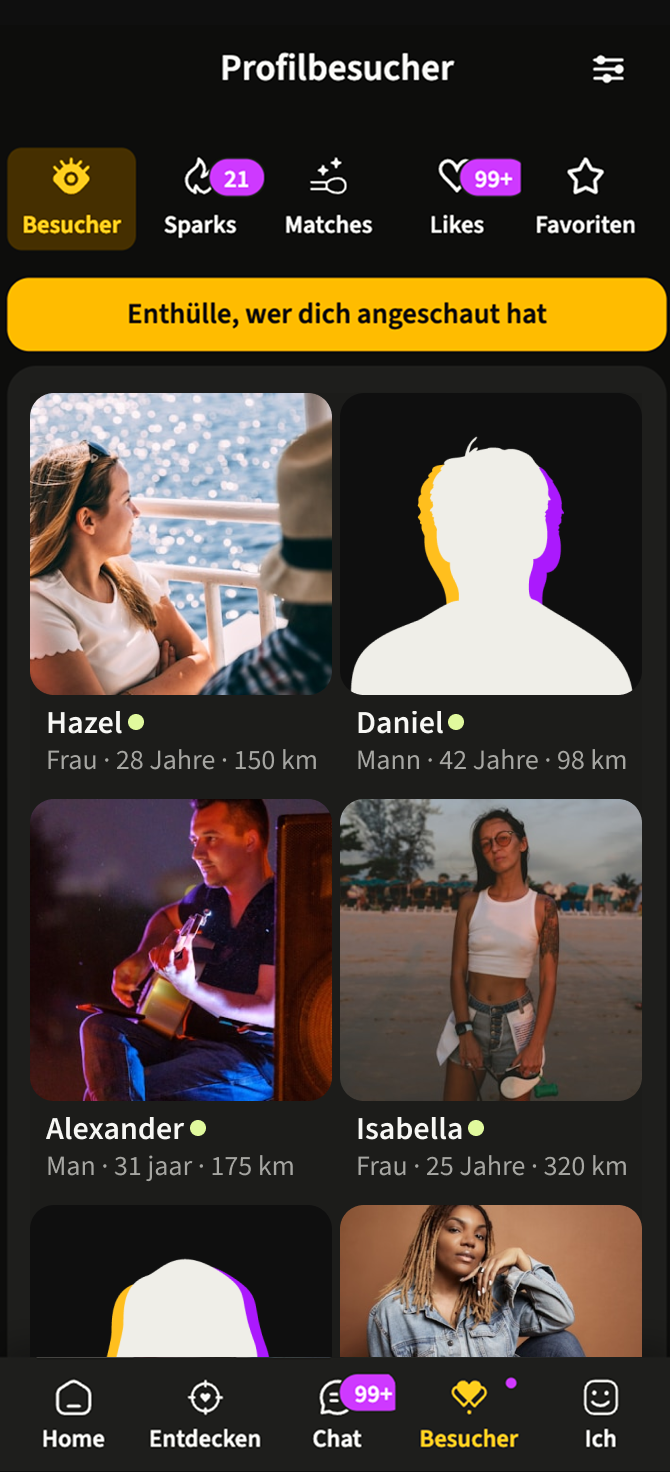Go to Home in bottom navigation

click(73, 1413)
